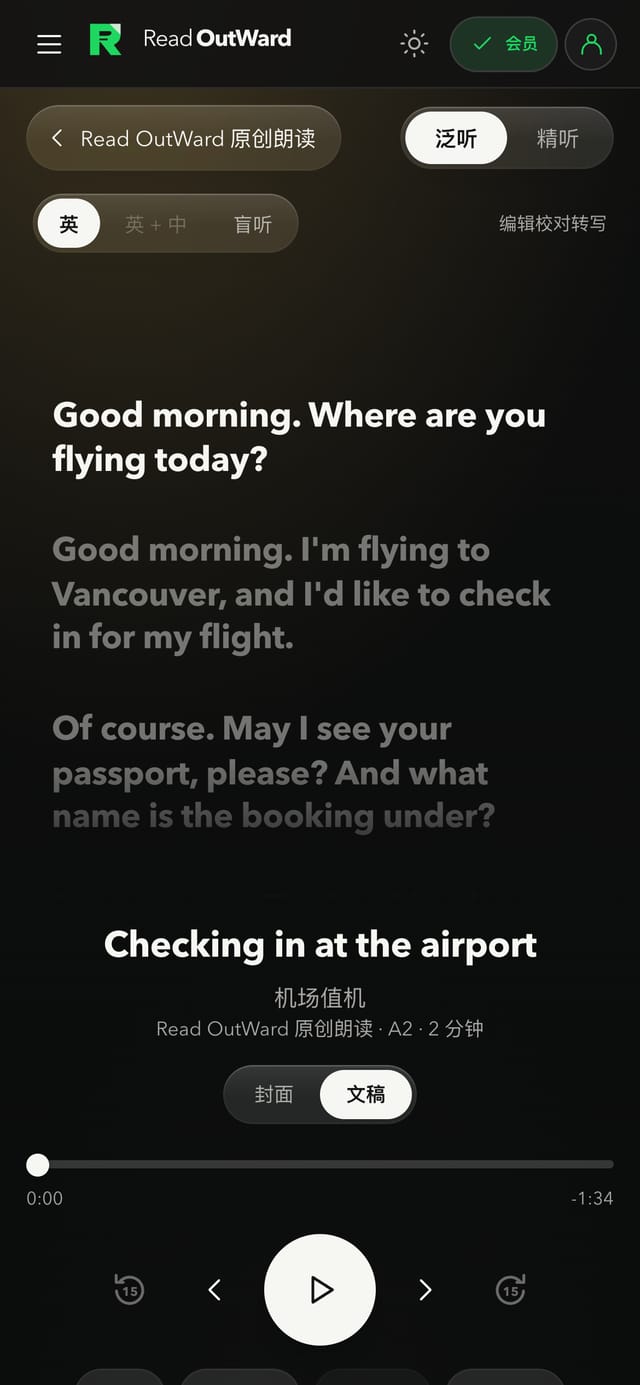Switch to 盲听 blind listening
This screenshot has height=1385, width=640.
[253, 224]
